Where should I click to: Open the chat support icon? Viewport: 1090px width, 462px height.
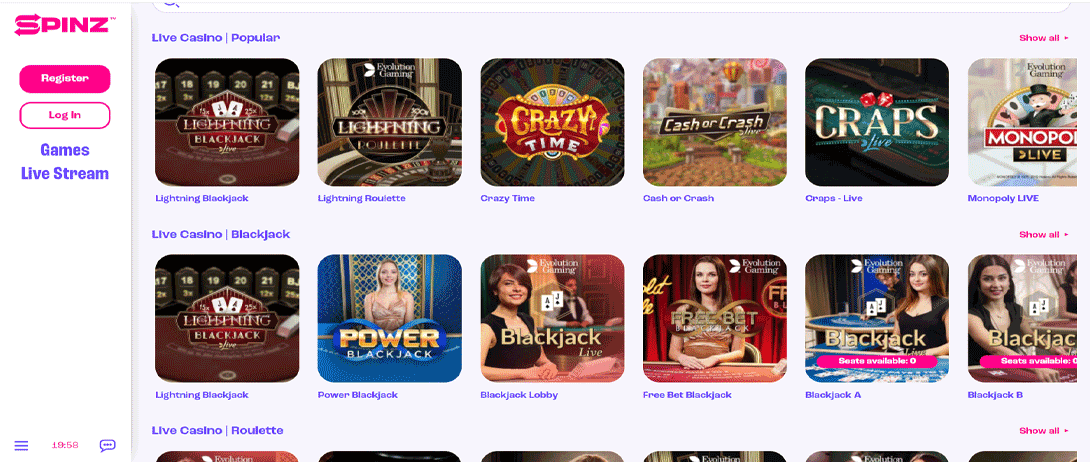tap(108, 445)
